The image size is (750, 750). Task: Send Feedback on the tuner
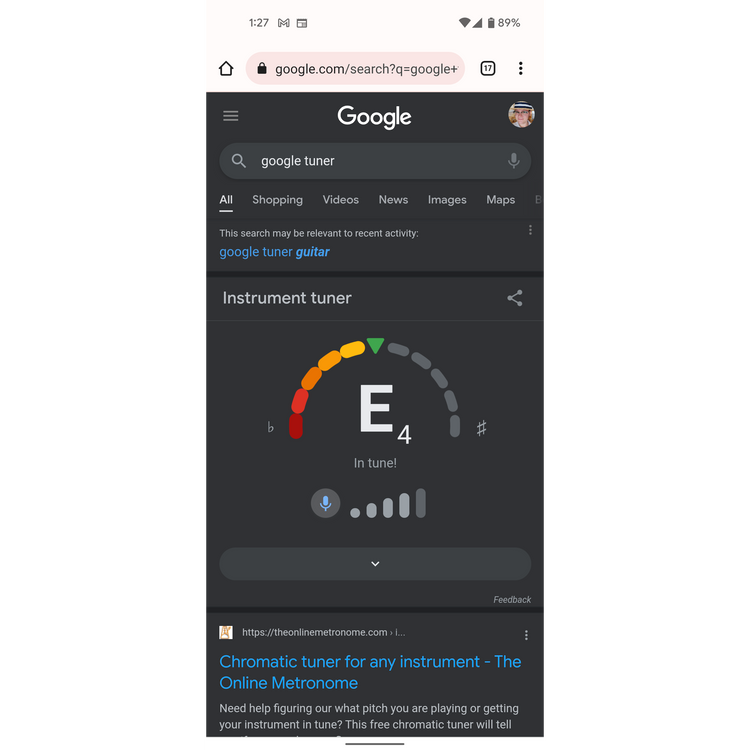point(512,600)
